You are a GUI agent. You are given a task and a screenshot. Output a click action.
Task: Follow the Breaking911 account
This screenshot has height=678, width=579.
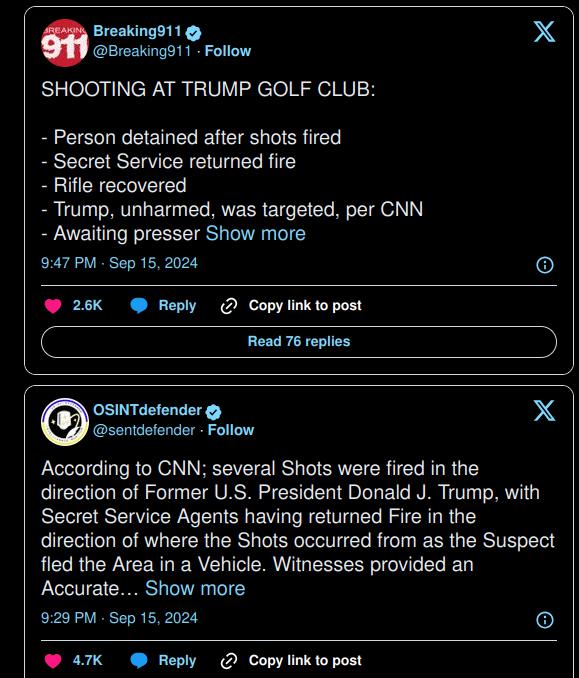click(227, 51)
